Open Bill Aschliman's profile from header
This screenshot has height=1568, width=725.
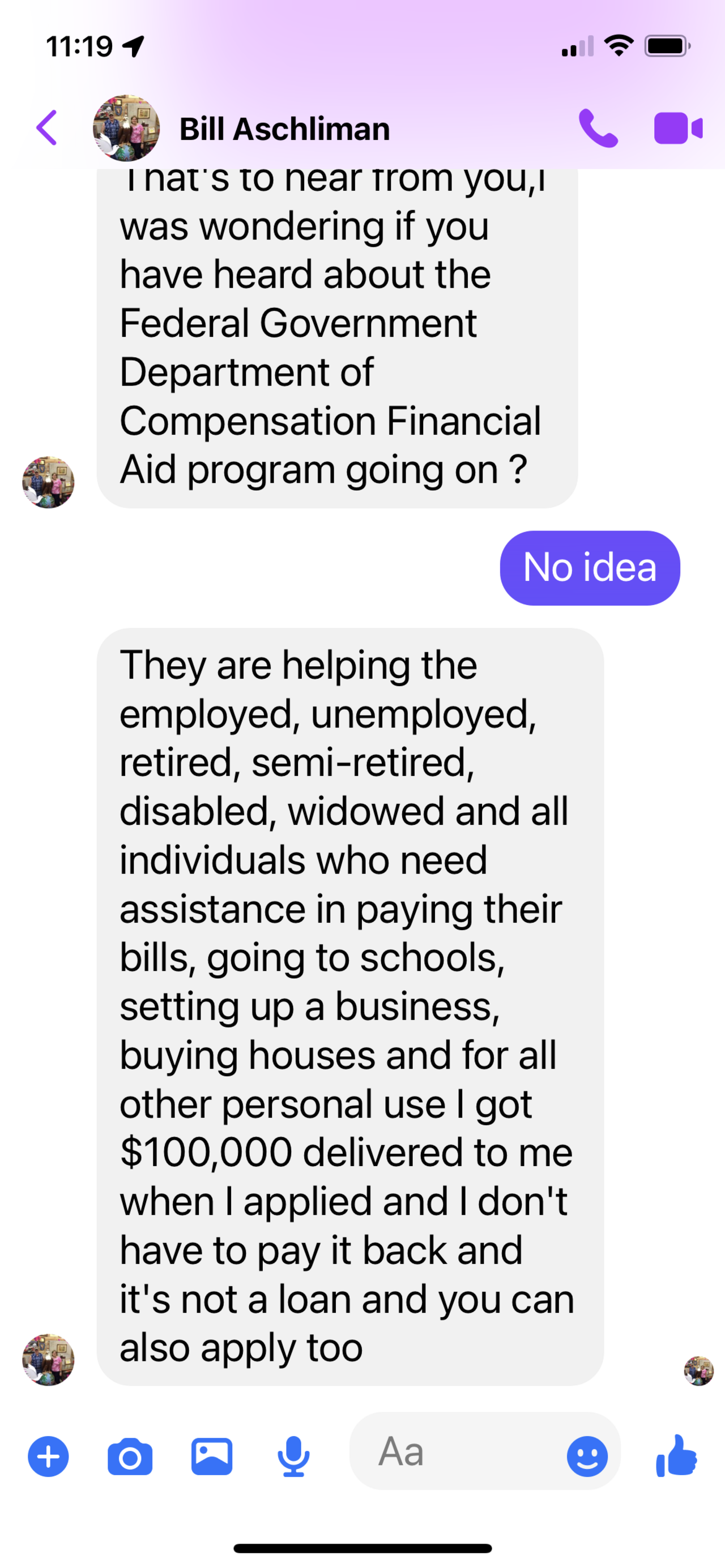[x=284, y=129]
